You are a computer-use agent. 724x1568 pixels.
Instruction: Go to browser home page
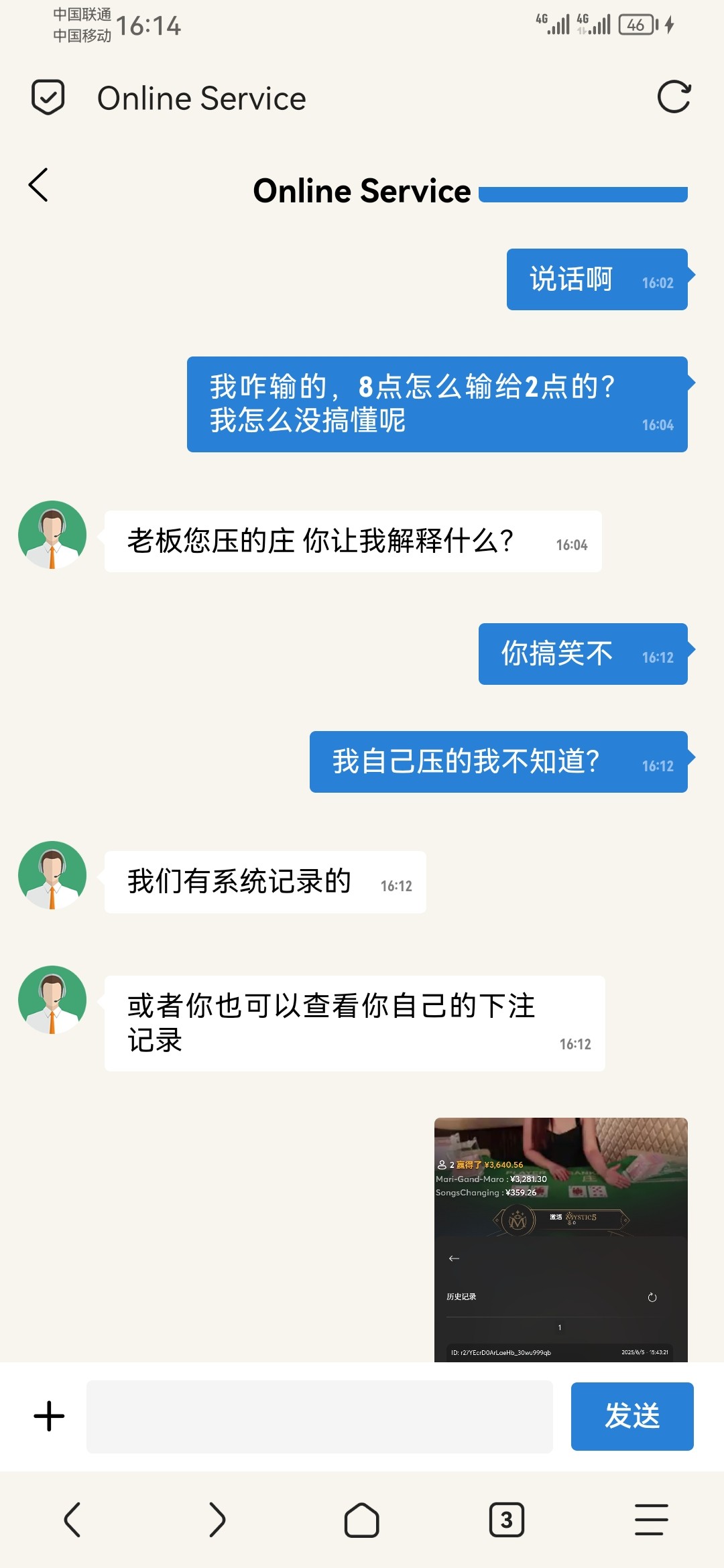pyautogui.click(x=362, y=1519)
